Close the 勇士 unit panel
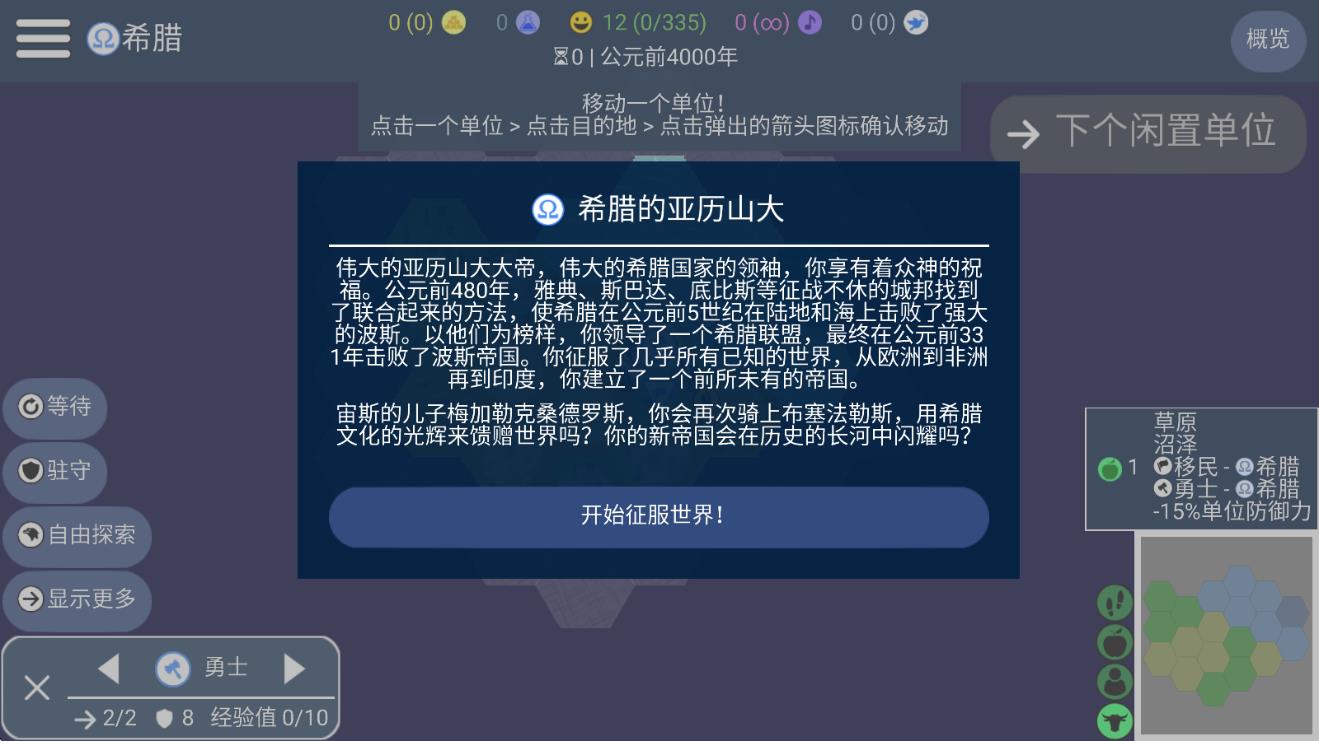The image size is (1319, 741). (x=37, y=688)
